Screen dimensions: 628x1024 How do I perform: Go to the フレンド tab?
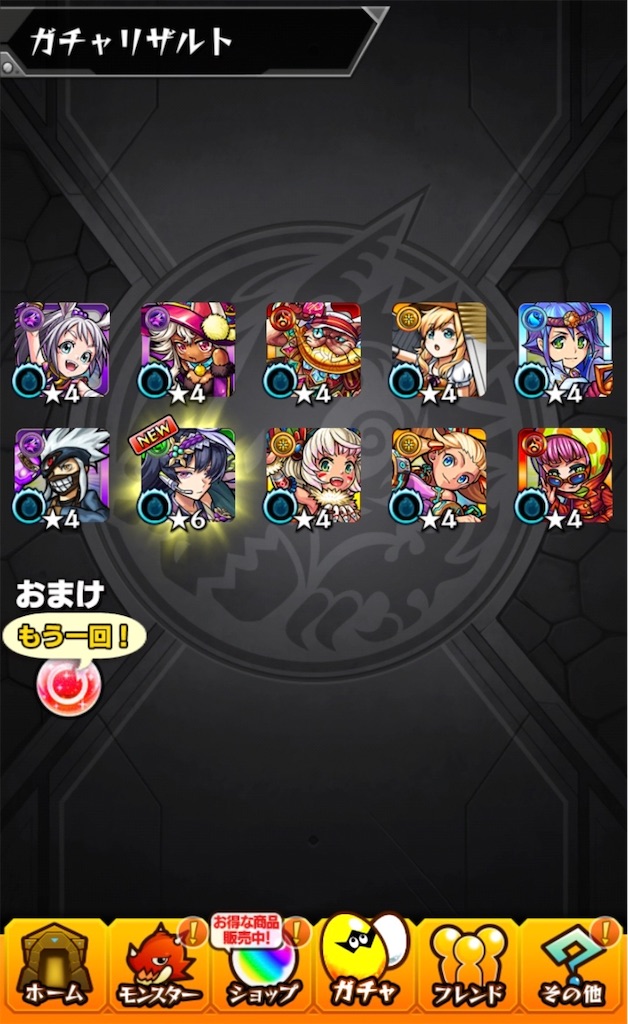[x=468, y=967]
